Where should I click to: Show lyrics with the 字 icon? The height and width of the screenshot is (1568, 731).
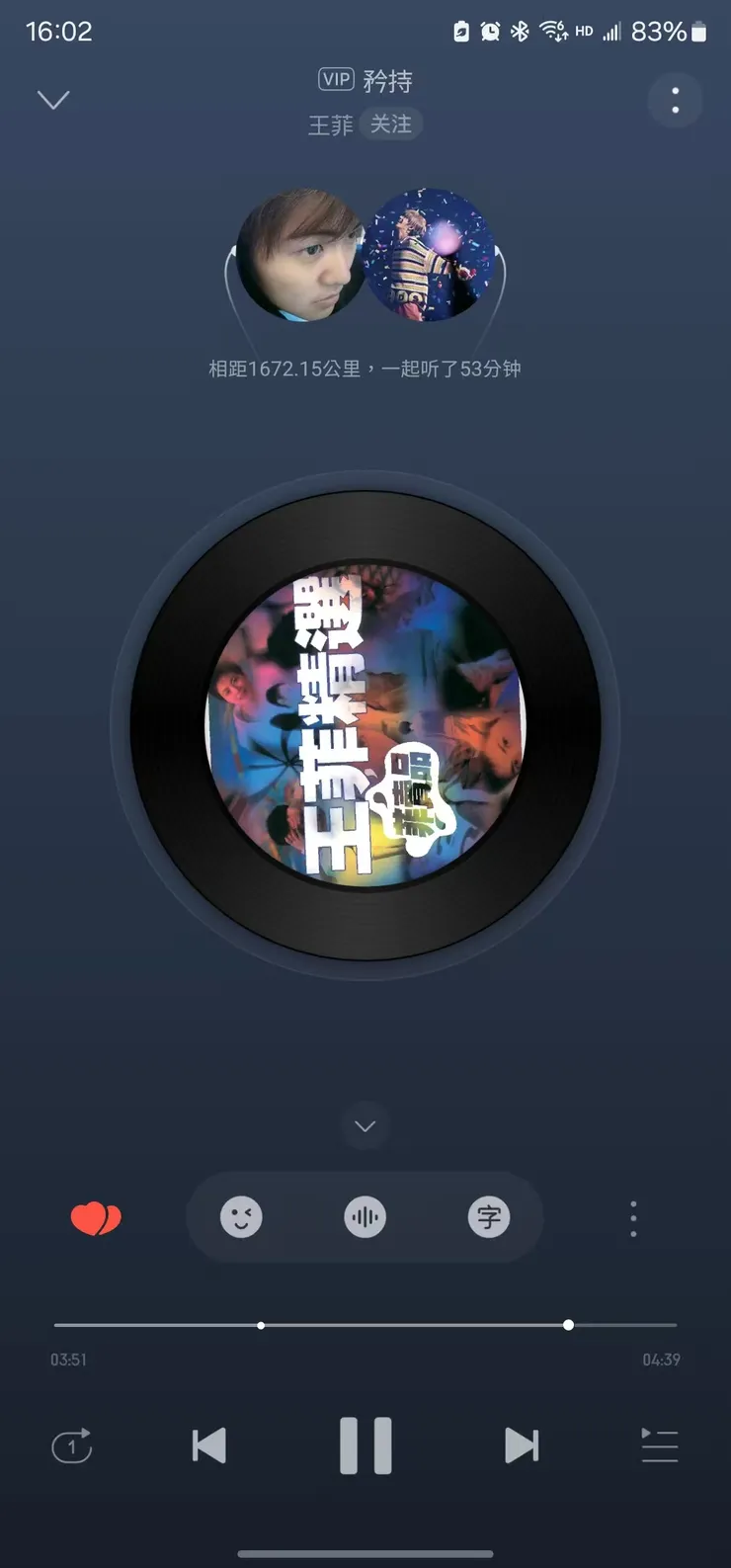point(488,1217)
